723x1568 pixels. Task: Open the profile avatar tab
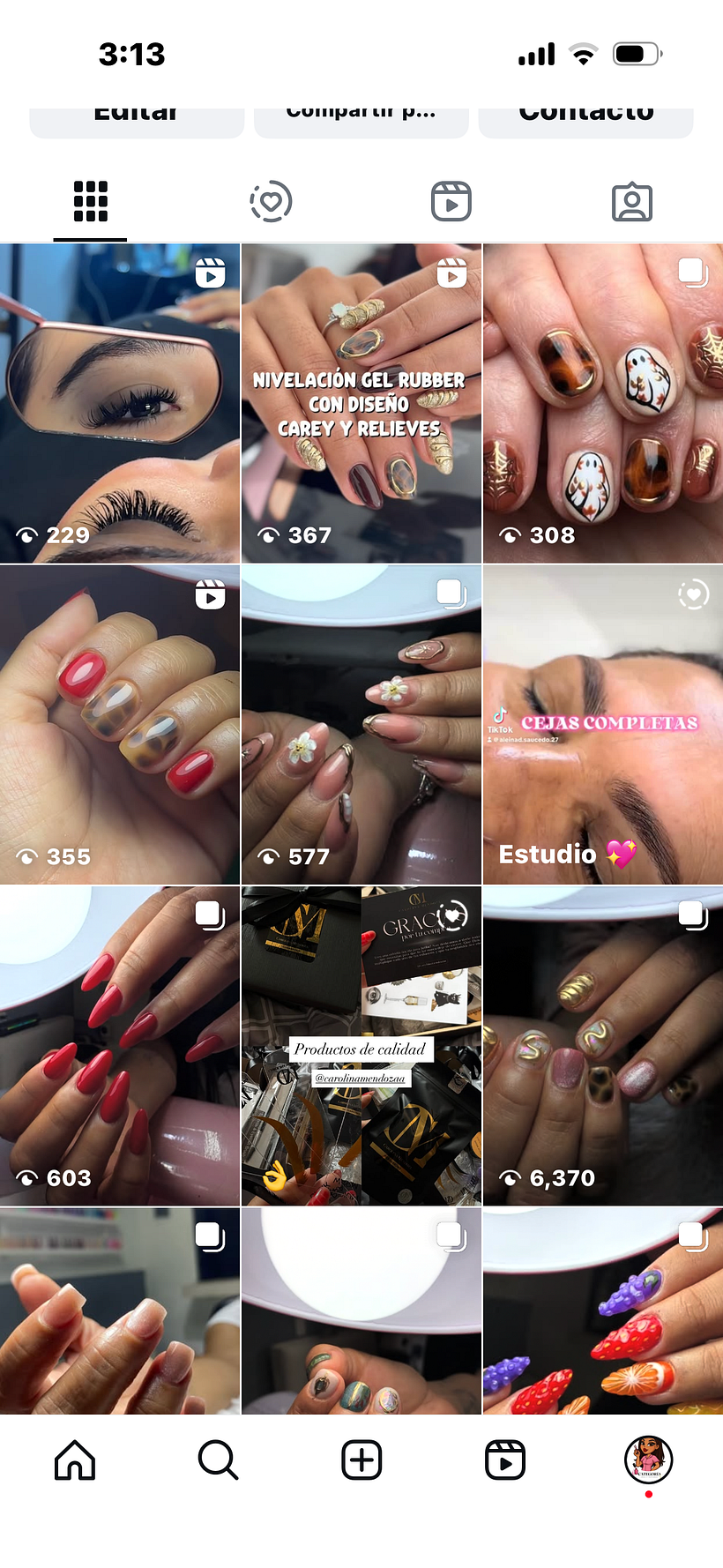click(x=648, y=1460)
